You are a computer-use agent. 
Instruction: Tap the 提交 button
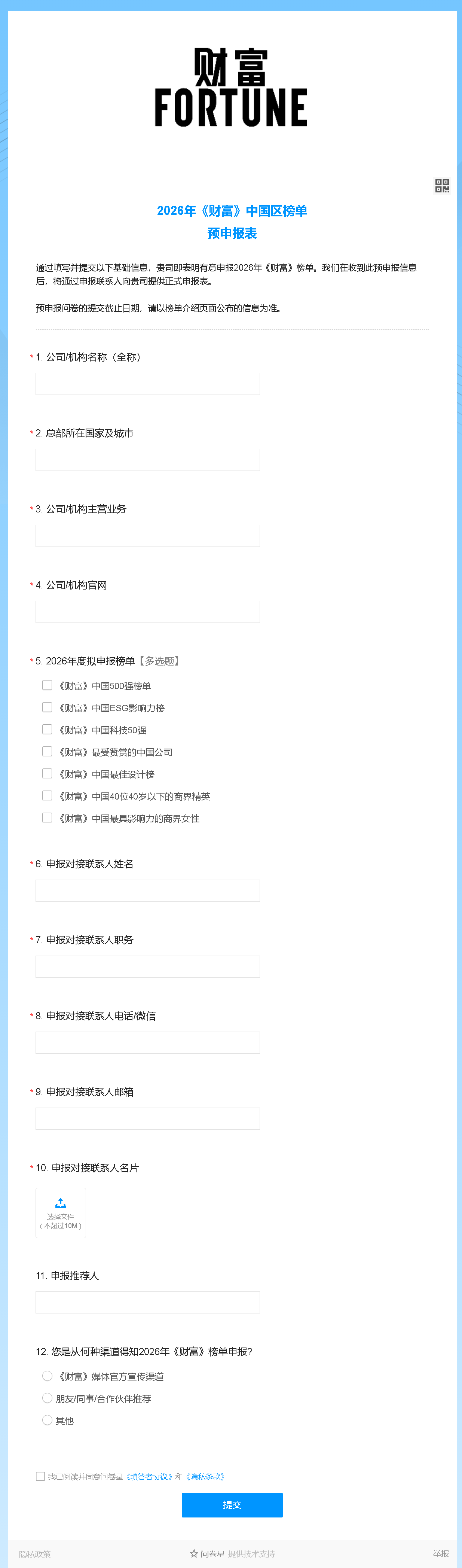pos(232,1505)
